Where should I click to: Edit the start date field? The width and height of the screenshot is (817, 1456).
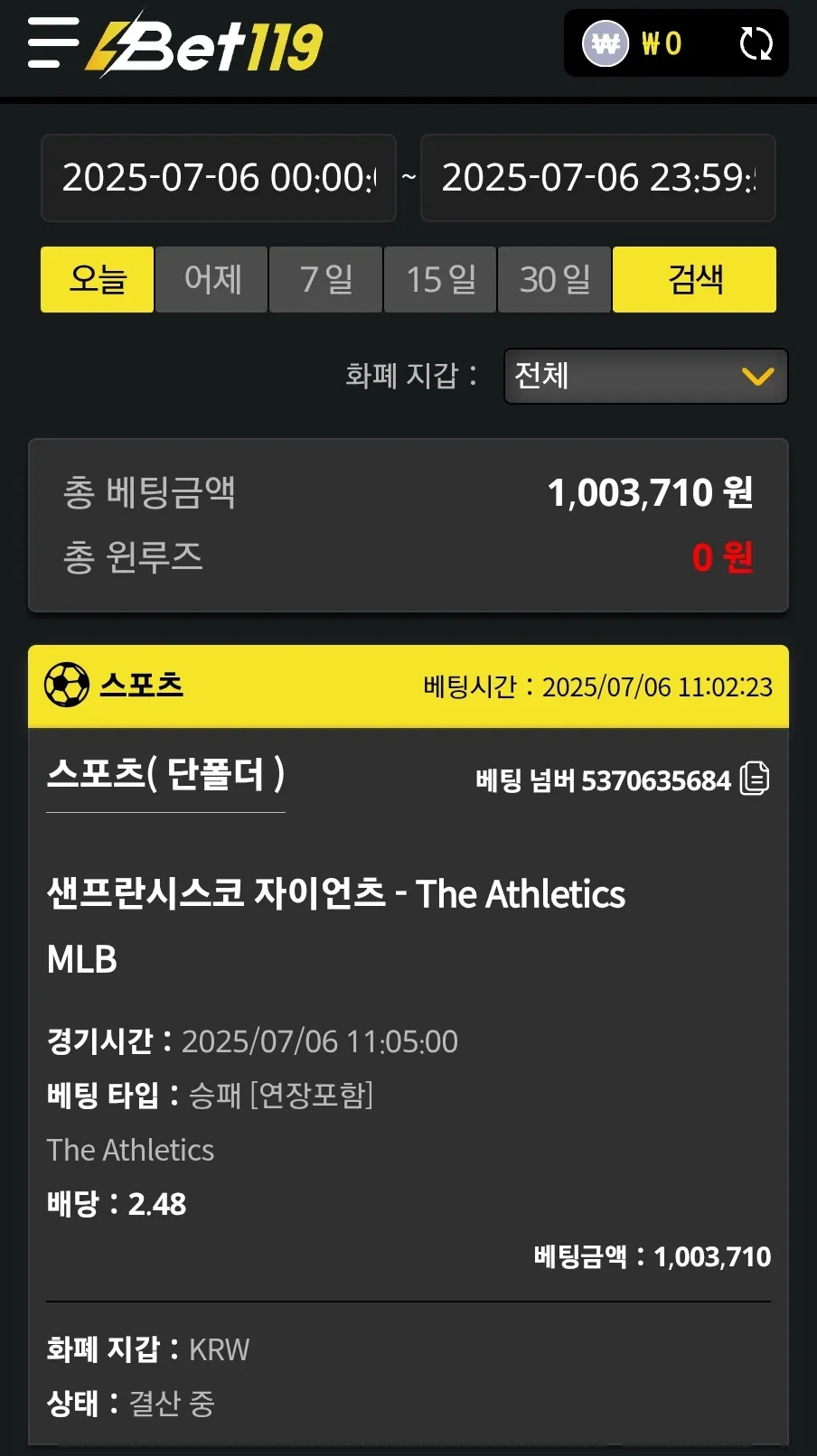[219, 178]
